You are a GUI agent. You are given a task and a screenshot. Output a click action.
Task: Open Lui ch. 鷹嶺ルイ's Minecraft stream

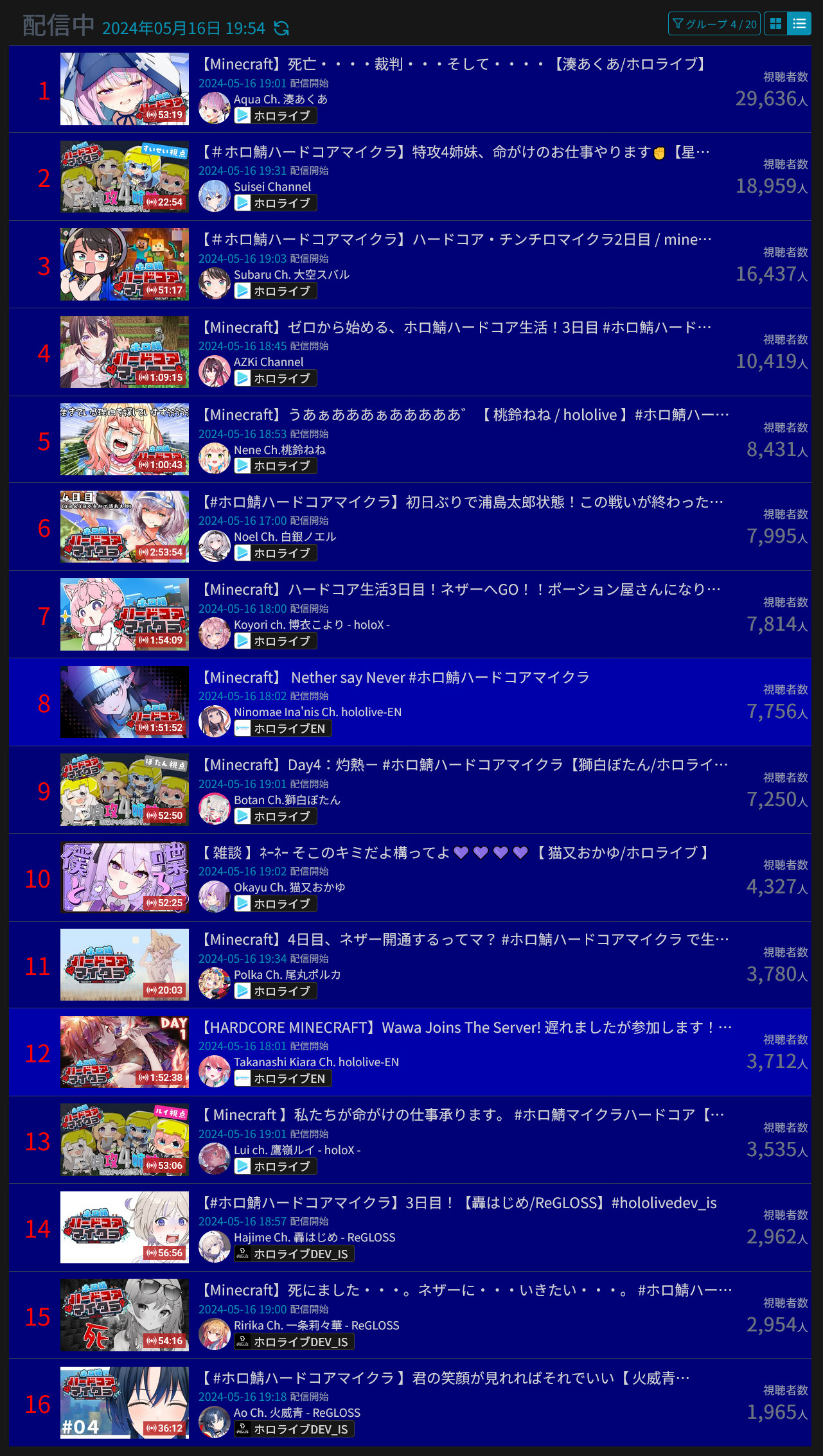(x=462, y=1115)
